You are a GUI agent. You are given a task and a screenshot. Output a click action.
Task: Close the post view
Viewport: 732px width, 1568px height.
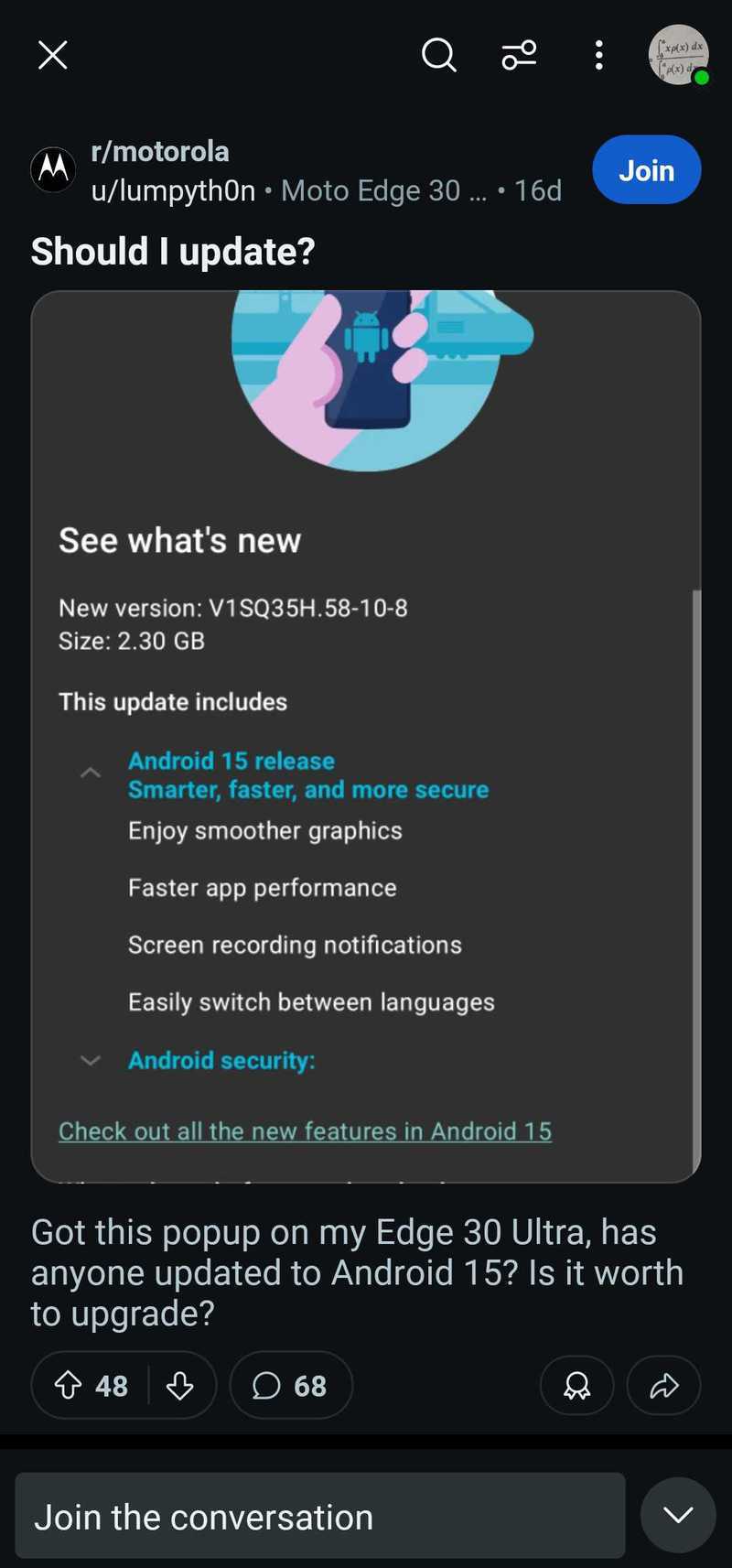[52, 56]
